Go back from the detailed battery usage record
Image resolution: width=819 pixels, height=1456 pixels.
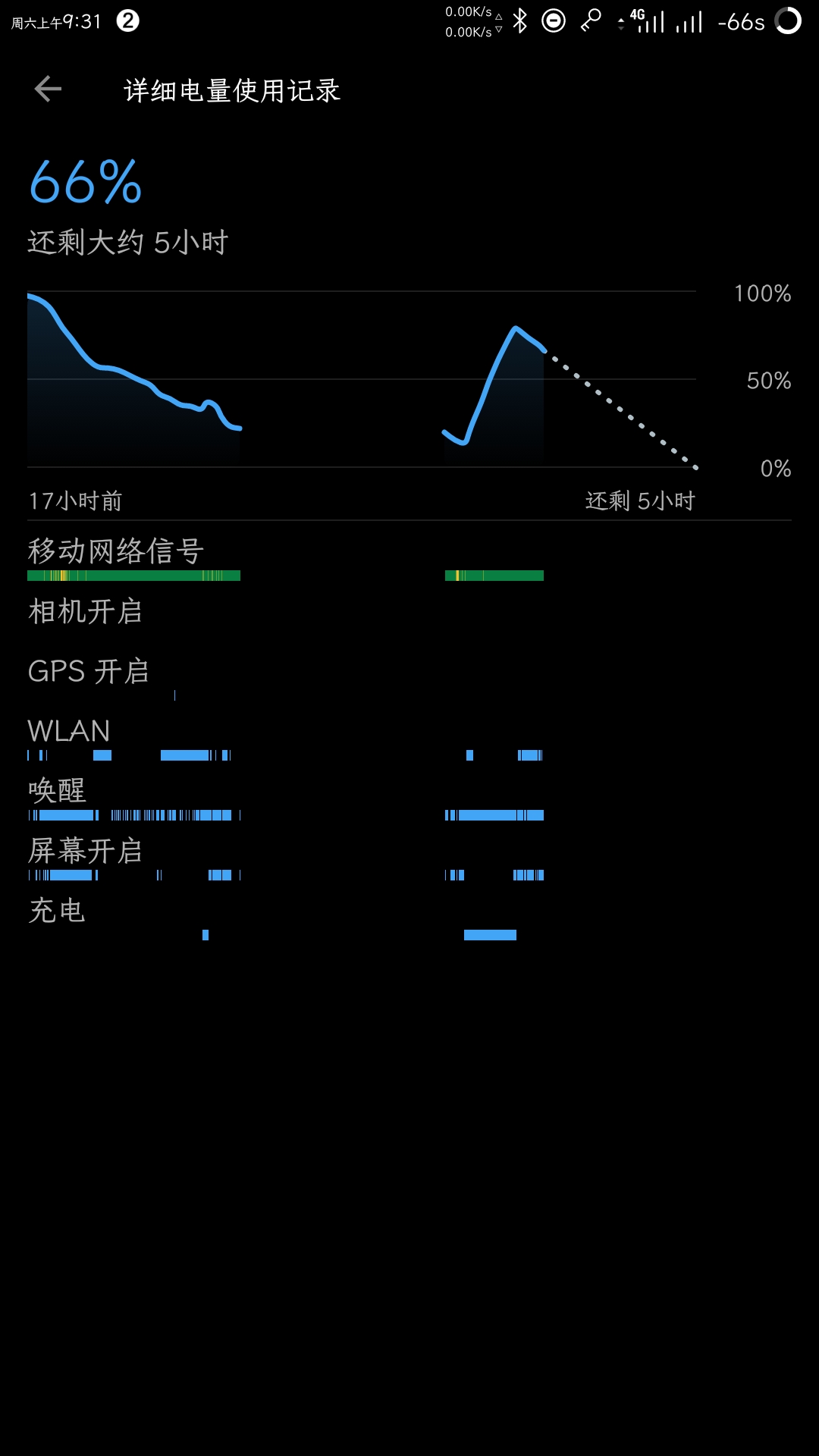tap(48, 89)
